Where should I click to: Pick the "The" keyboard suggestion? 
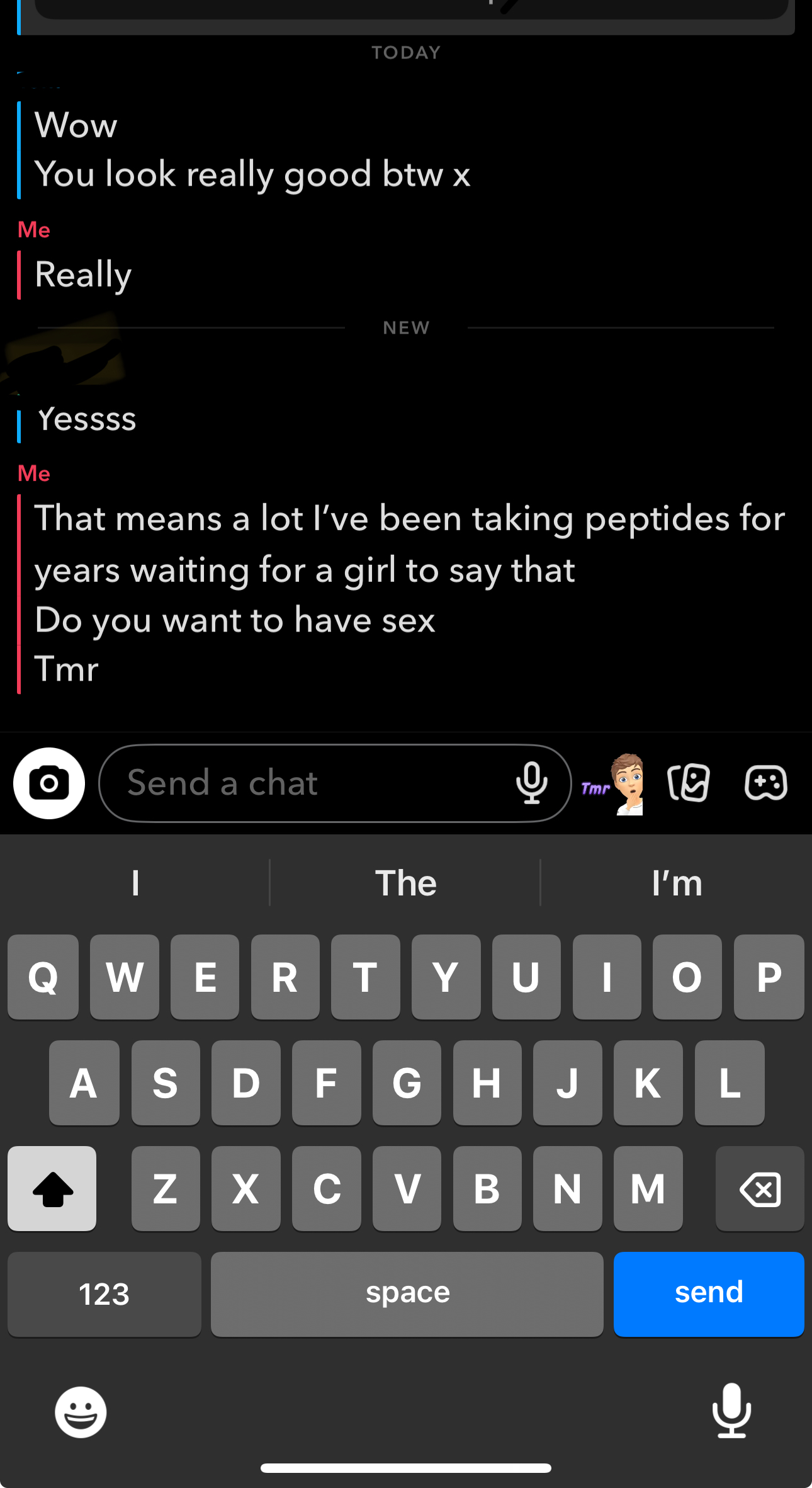tap(405, 882)
